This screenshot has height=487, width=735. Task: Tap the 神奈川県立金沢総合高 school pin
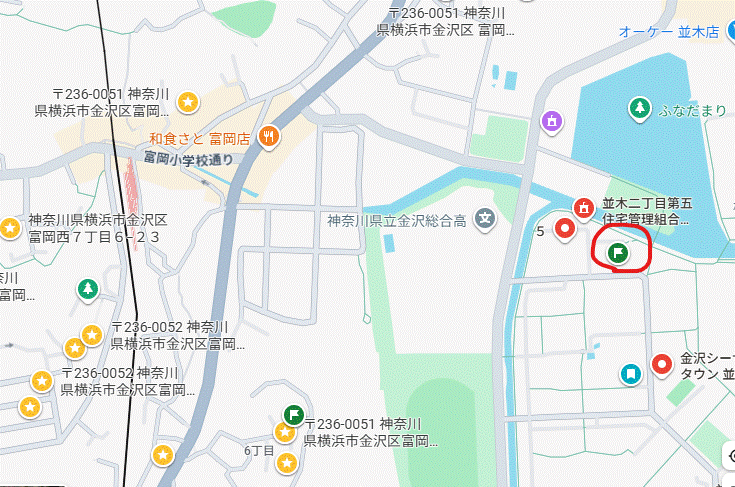pos(485,217)
